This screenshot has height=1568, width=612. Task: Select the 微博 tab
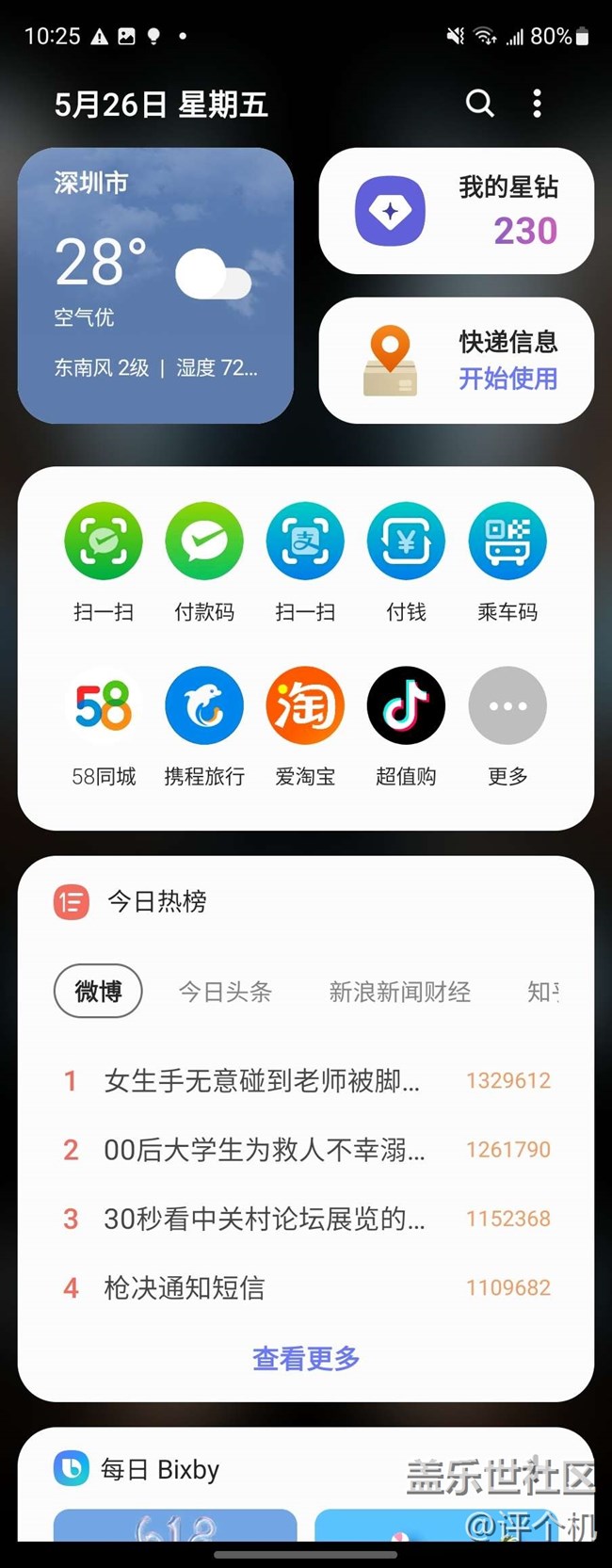pyautogui.click(x=98, y=991)
